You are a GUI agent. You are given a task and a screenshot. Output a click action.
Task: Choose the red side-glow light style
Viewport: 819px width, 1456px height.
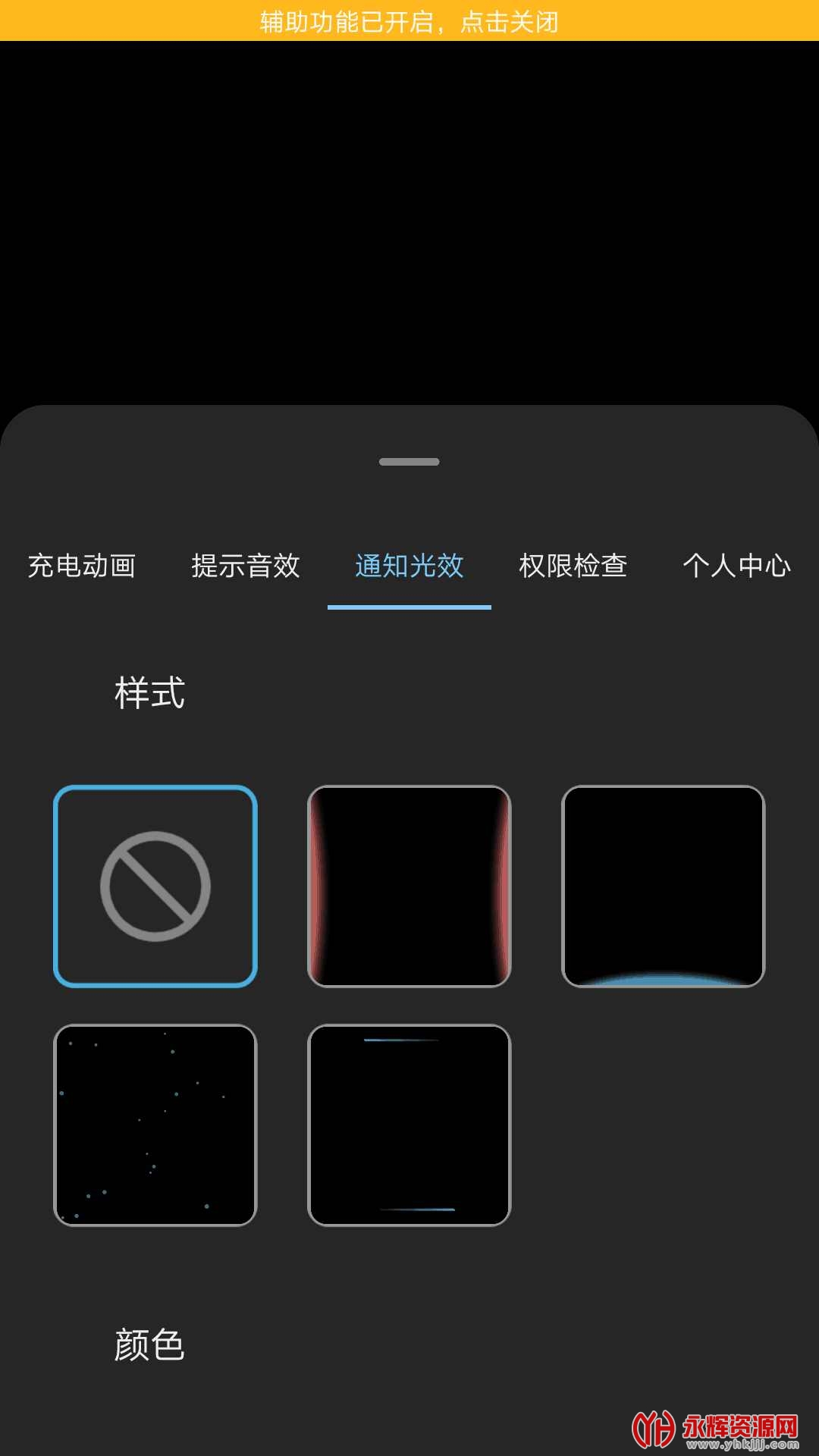coord(409,886)
